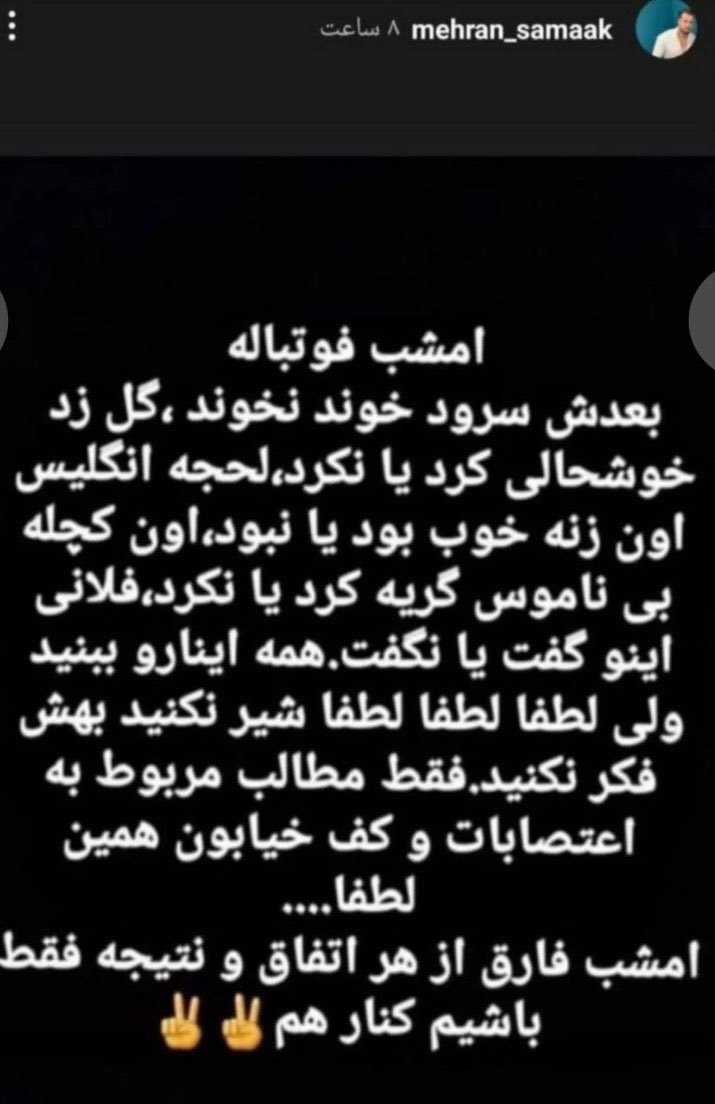This screenshot has height=1104, width=715.
Task: Open the story overflow menu
Action: click(x=11, y=30)
